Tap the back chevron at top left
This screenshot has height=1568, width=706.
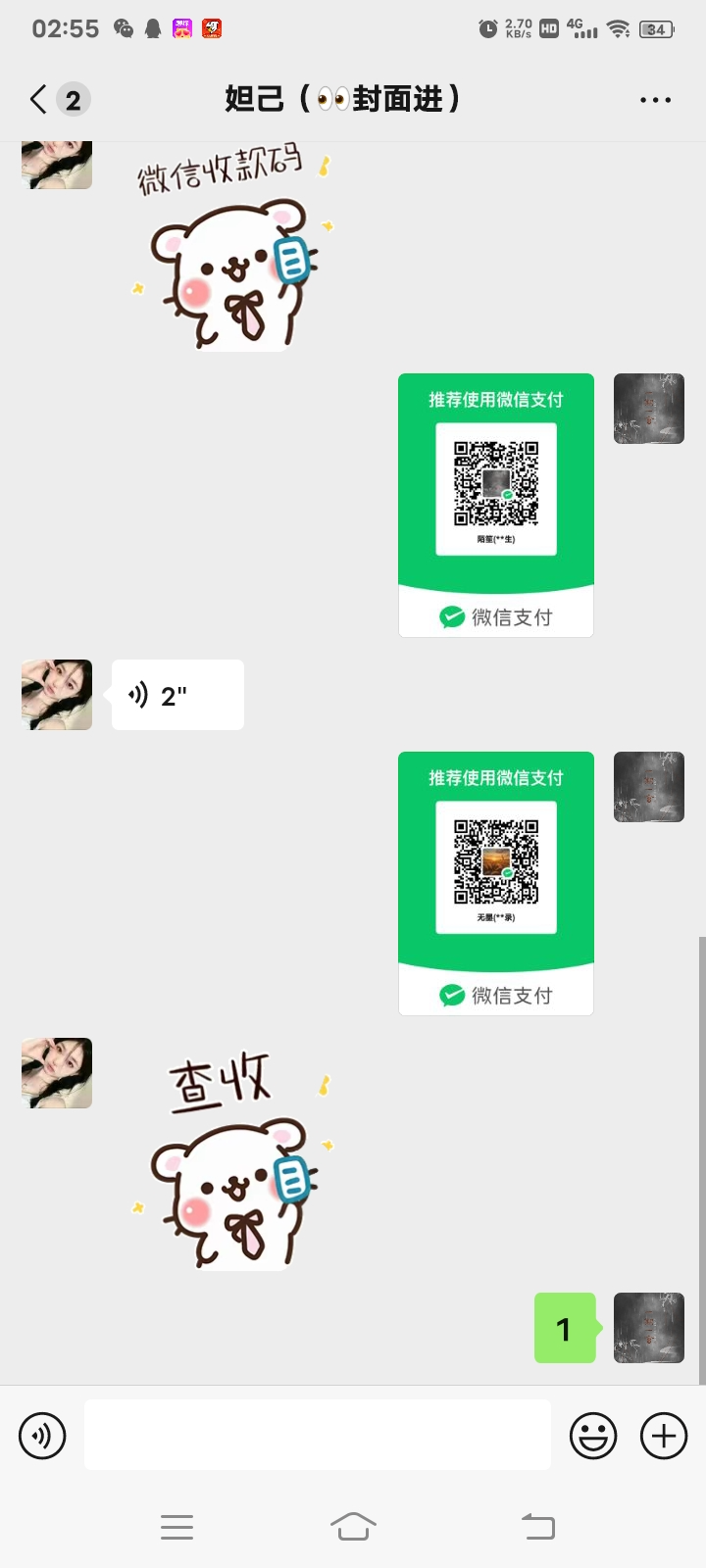click(x=36, y=99)
